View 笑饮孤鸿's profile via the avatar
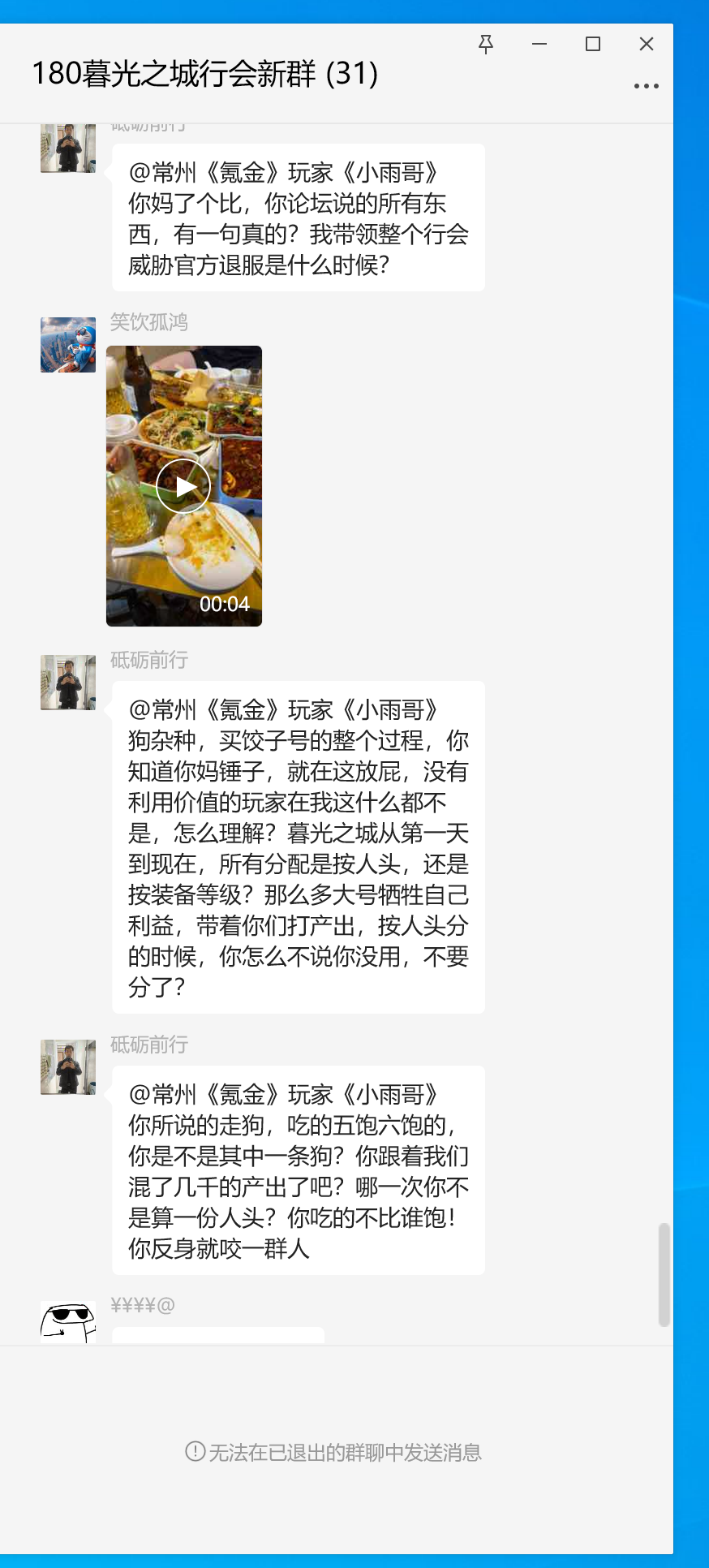Screen dimensions: 709x1568 pos(68,345)
